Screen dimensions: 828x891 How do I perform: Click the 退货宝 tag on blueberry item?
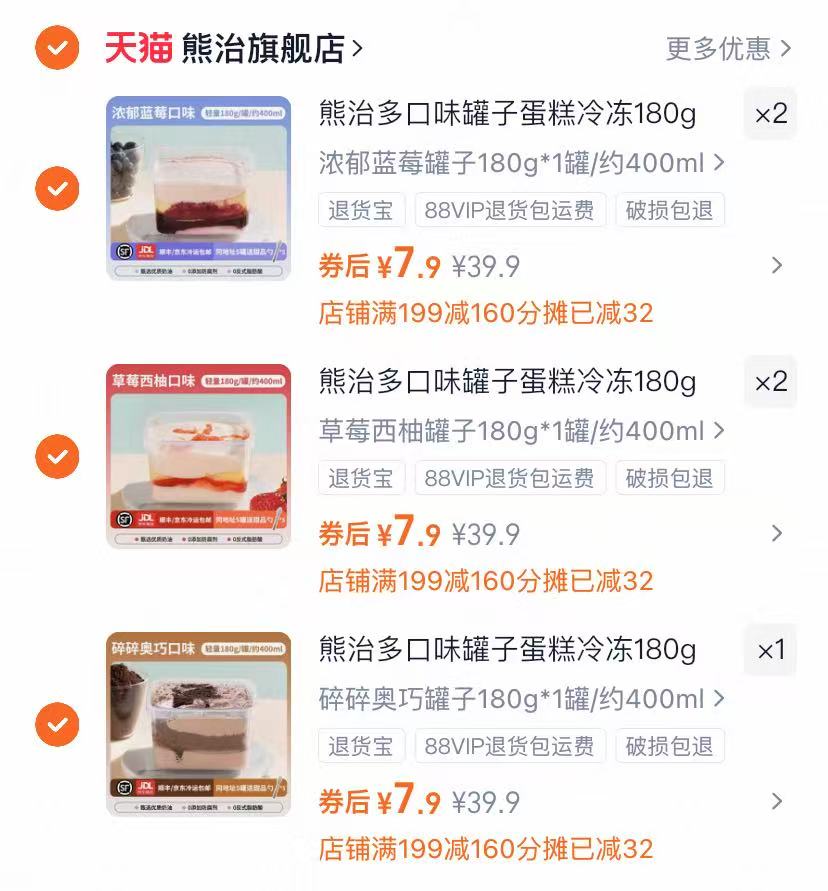[x=361, y=210]
